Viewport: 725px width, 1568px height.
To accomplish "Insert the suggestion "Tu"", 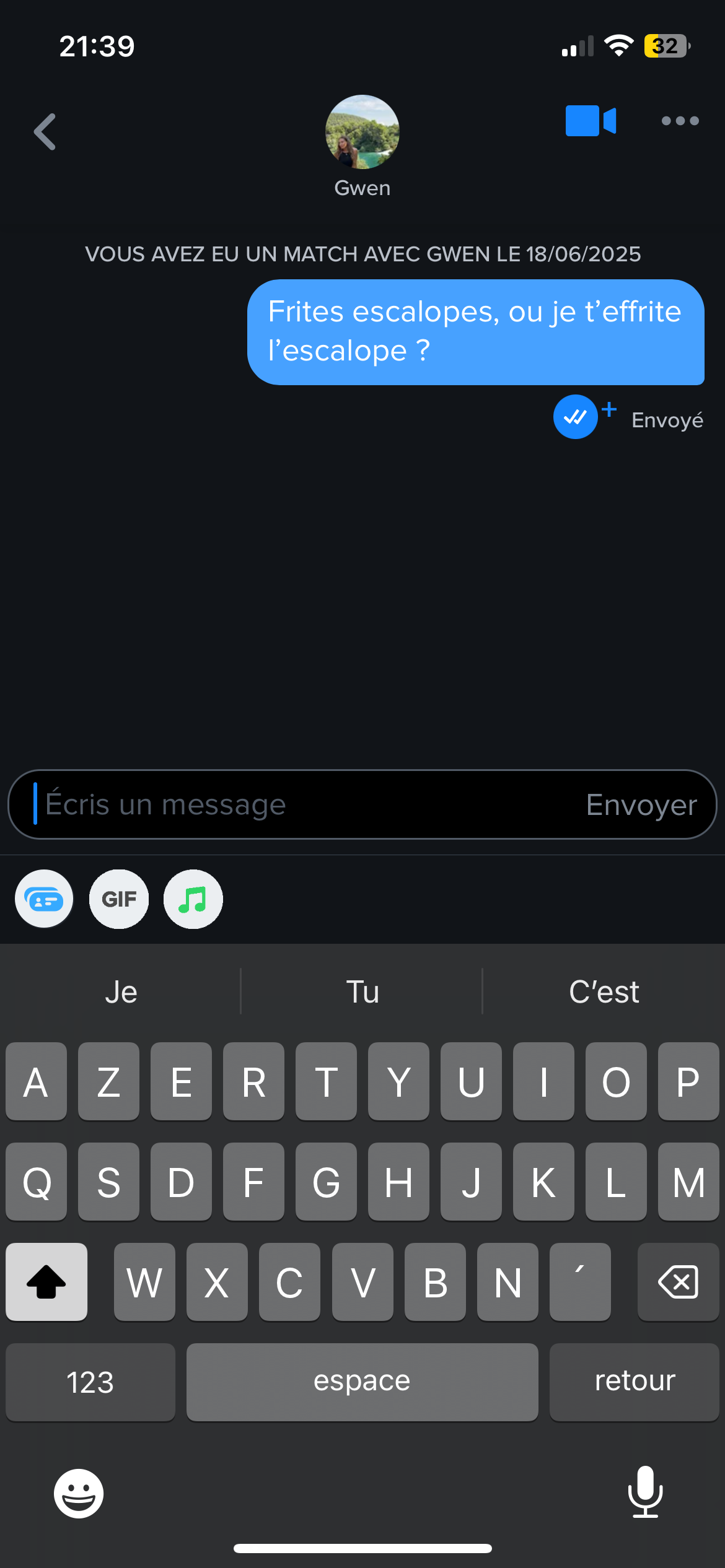I will click(x=362, y=991).
